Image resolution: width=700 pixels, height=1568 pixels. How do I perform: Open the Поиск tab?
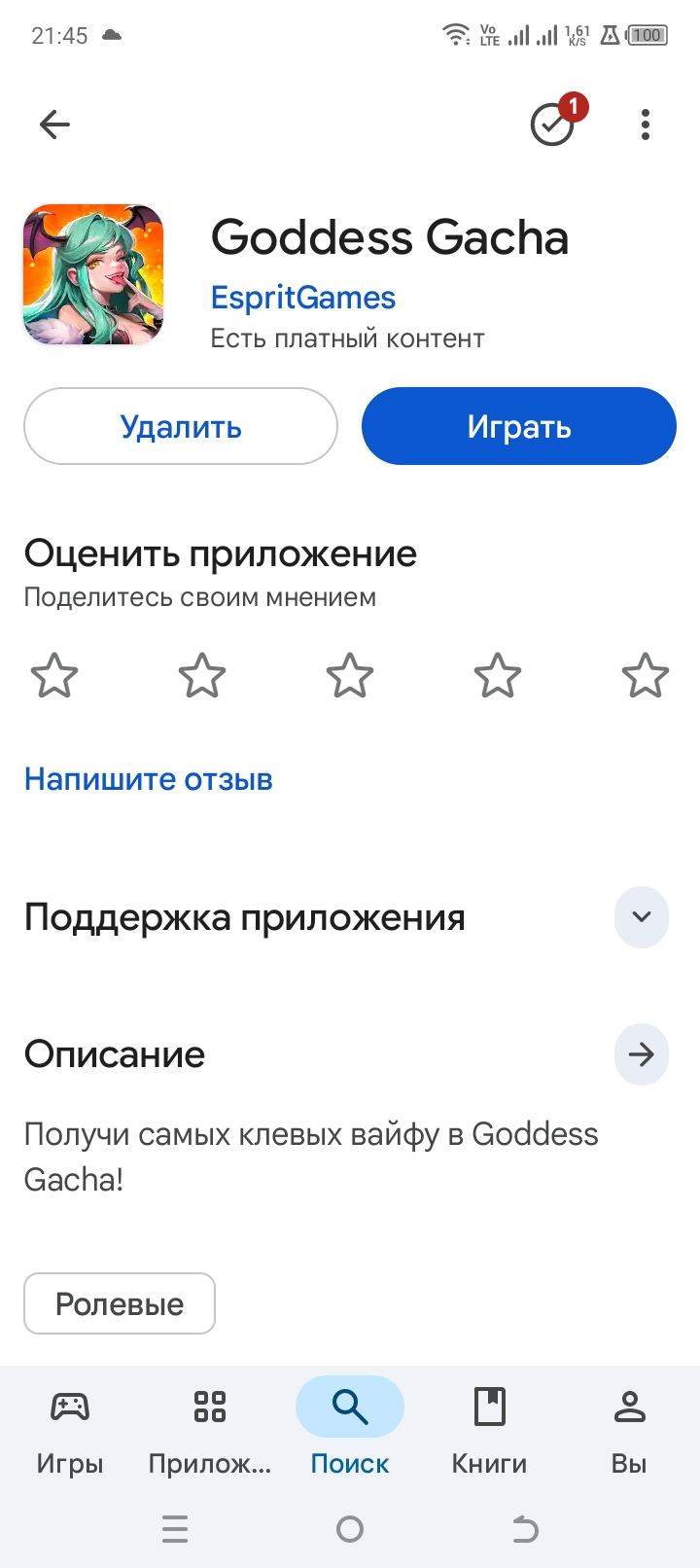pos(350,1431)
